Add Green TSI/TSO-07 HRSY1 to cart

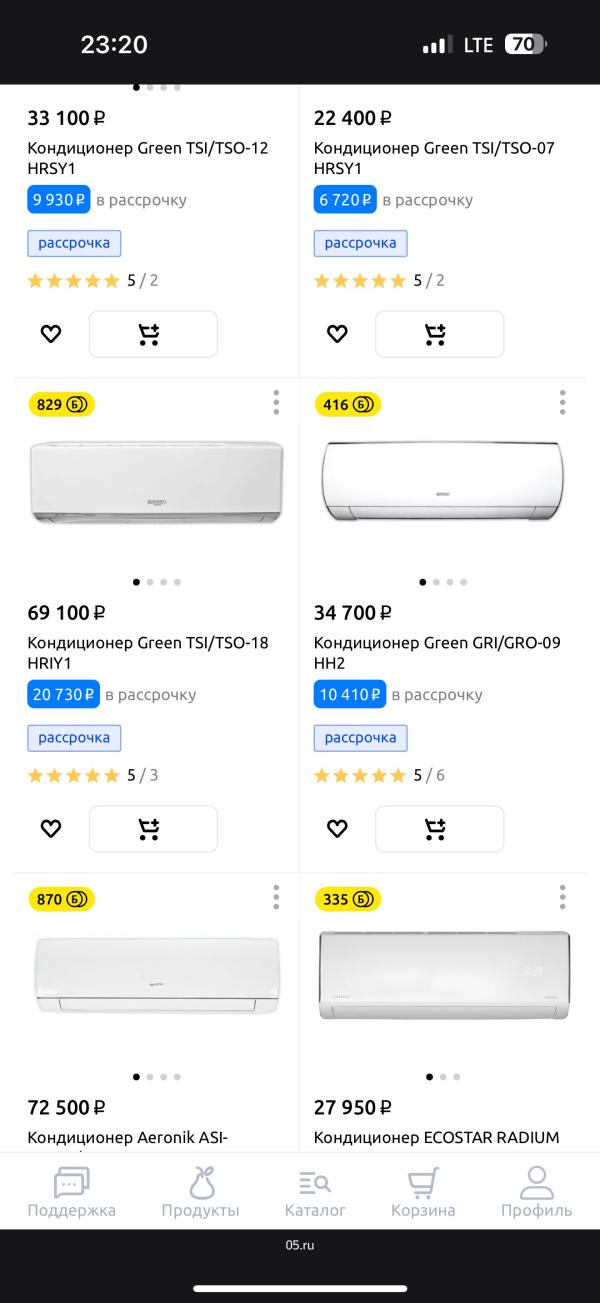439,334
